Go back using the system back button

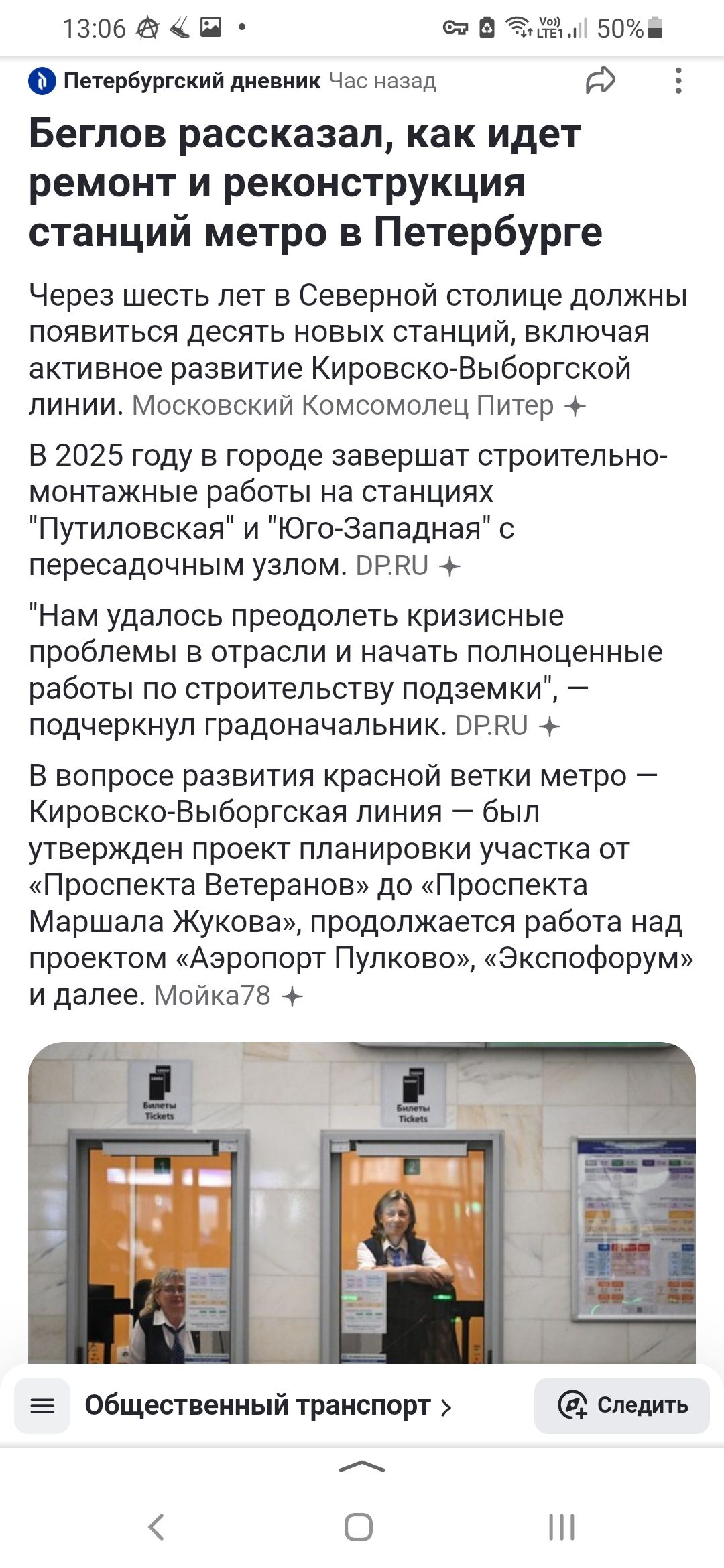[x=156, y=1528]
